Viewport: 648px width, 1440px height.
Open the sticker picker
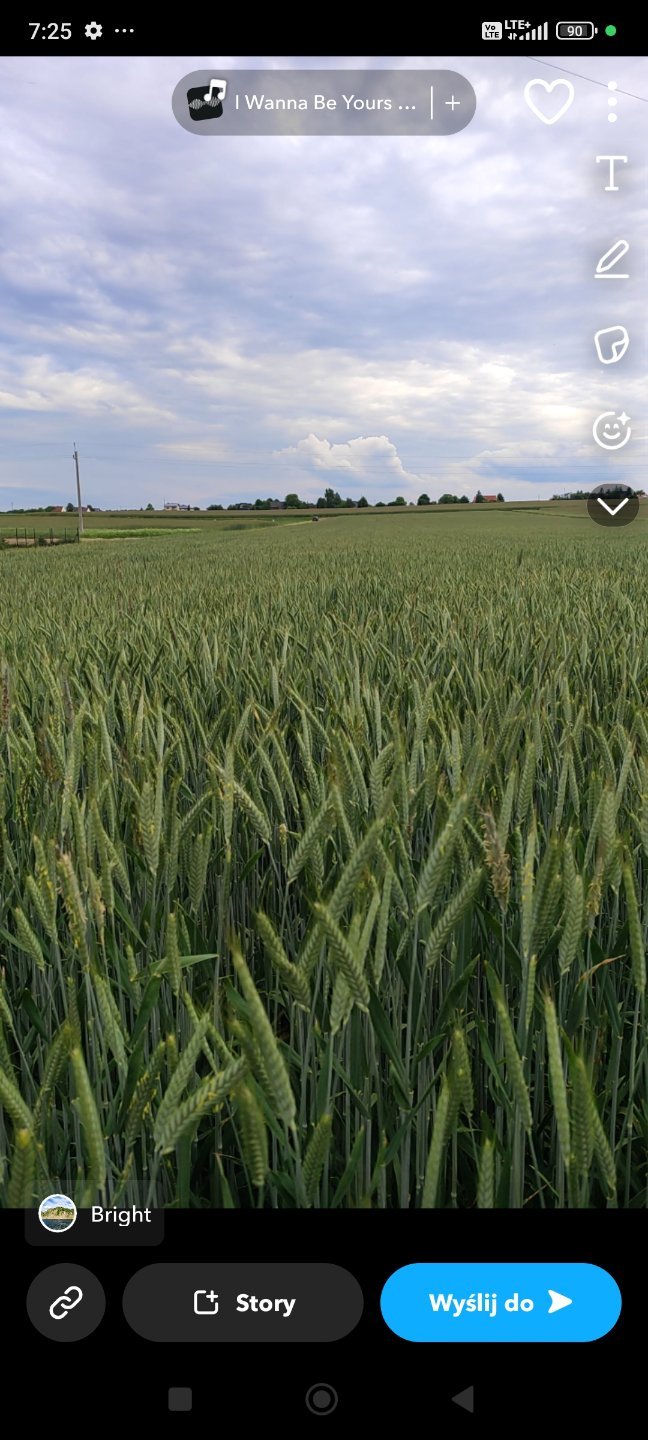[612, 345]
